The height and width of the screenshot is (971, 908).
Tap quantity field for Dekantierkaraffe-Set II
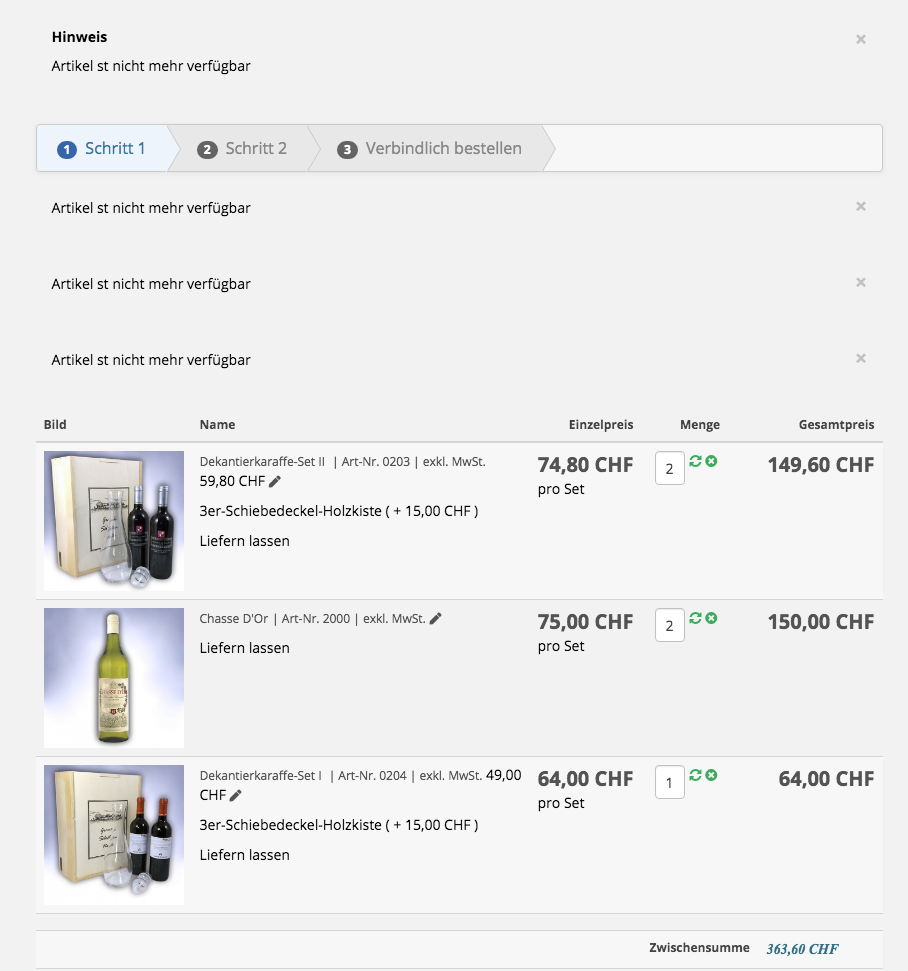point(669,469)
